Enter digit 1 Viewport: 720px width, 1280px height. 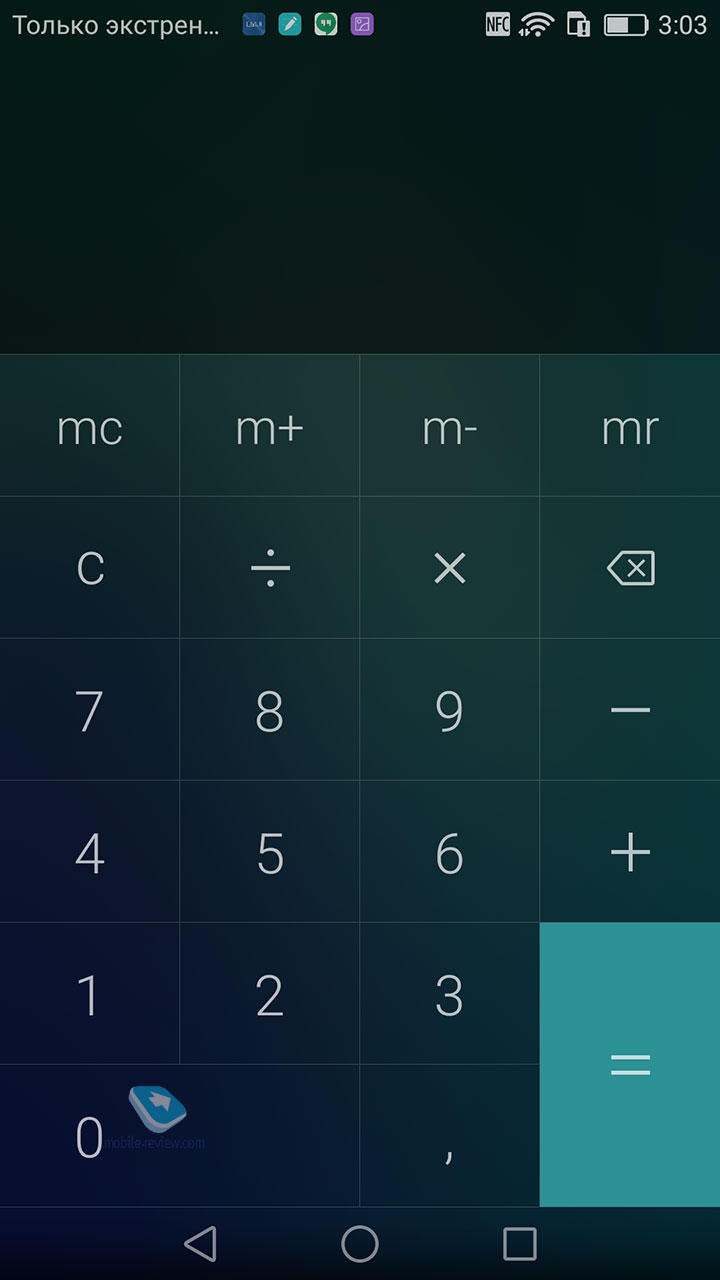[90, 994]
